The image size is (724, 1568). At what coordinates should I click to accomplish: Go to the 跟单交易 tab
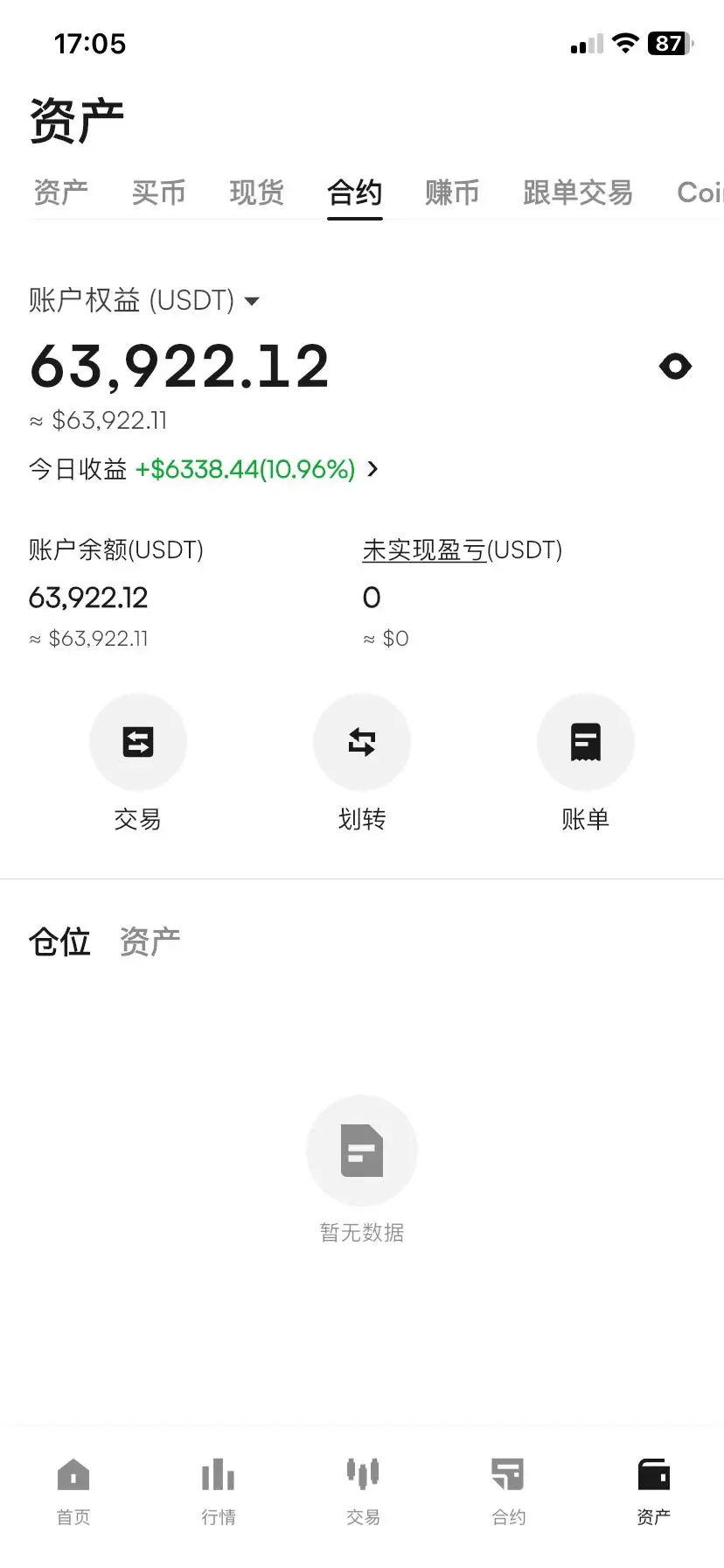pyautogui.click(x=577, y=192)
